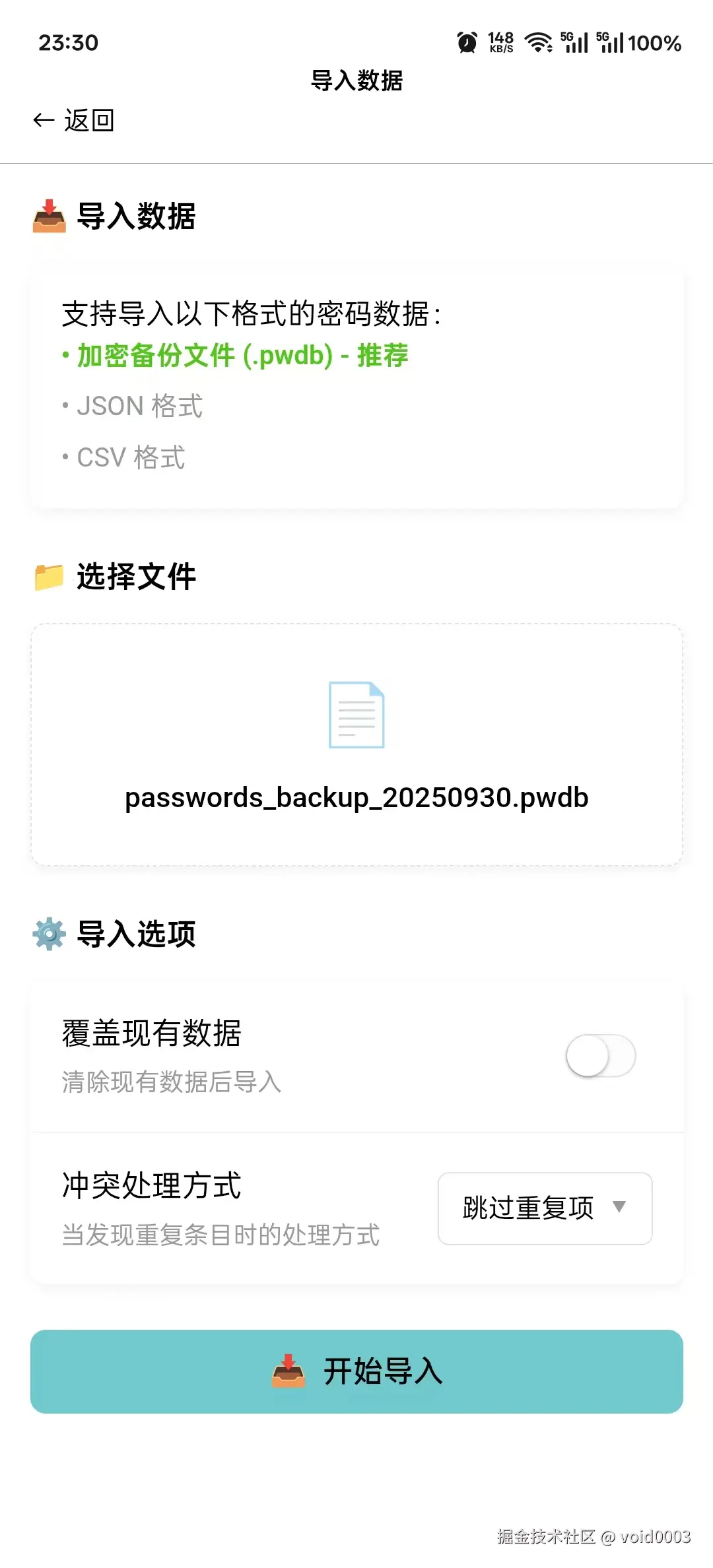Image resolution: width=713 pixels, height=1568 pixels.
Task: Select the folder icon next to 选择文件
Action: [x=48, y=575]
